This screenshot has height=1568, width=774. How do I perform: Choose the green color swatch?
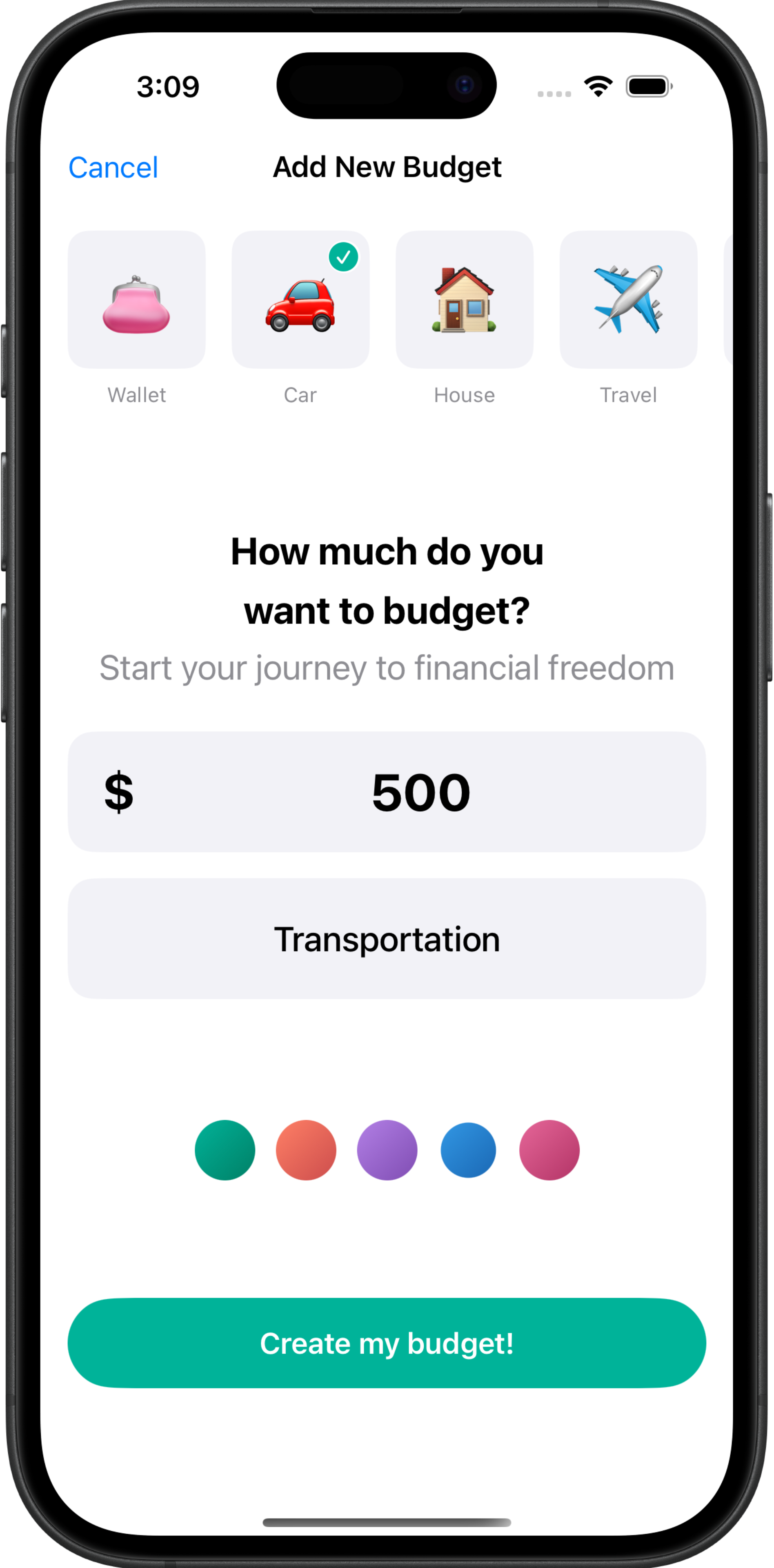click(x=225, y=1150)
